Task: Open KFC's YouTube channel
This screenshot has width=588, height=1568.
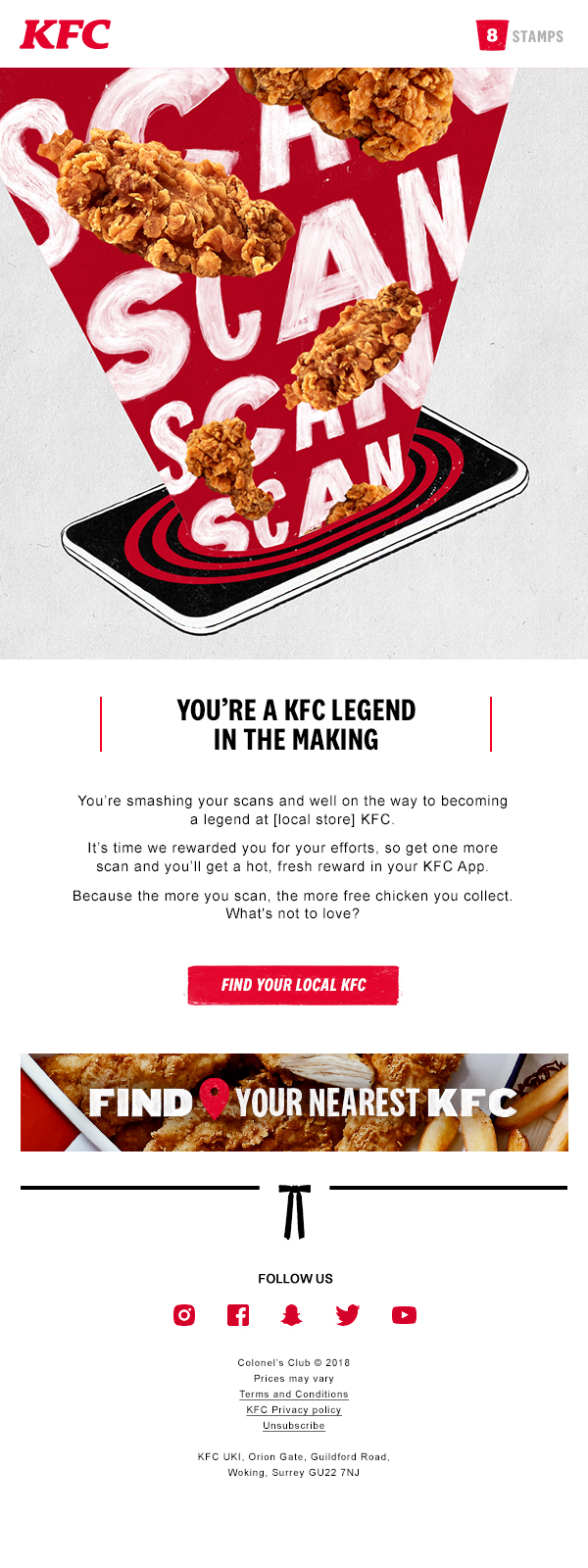Action: coord(404,1315)
